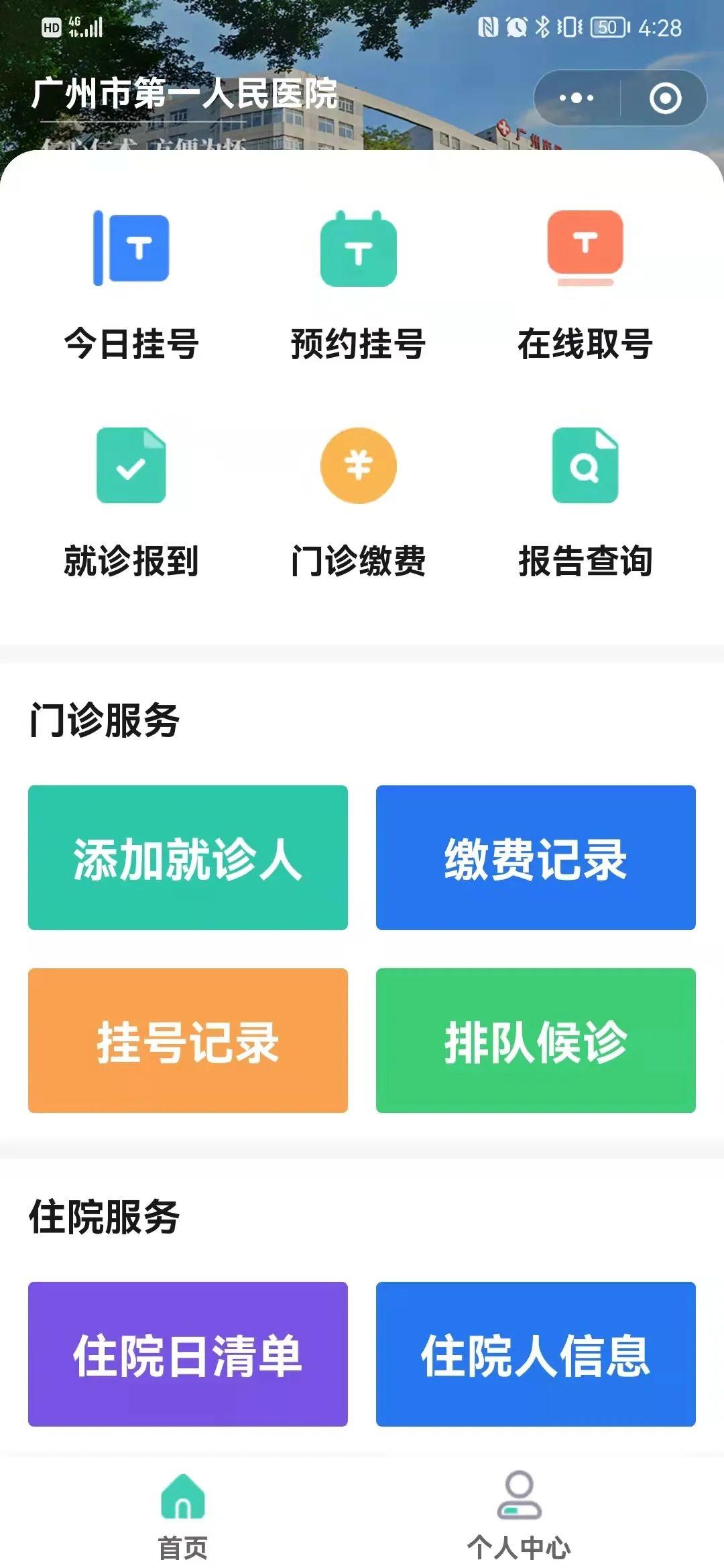View 缴费记录 payment records

pyautogui.click(x=536, y=858)
